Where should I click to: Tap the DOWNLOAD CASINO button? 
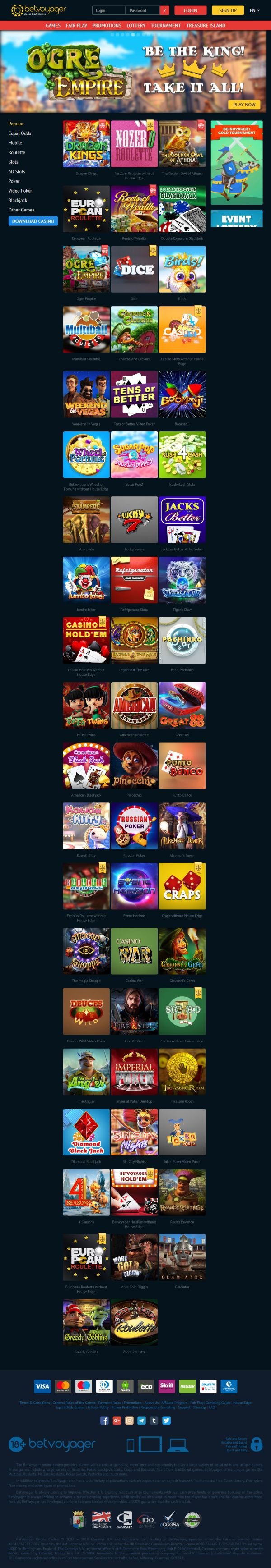[x=33, y=221]
